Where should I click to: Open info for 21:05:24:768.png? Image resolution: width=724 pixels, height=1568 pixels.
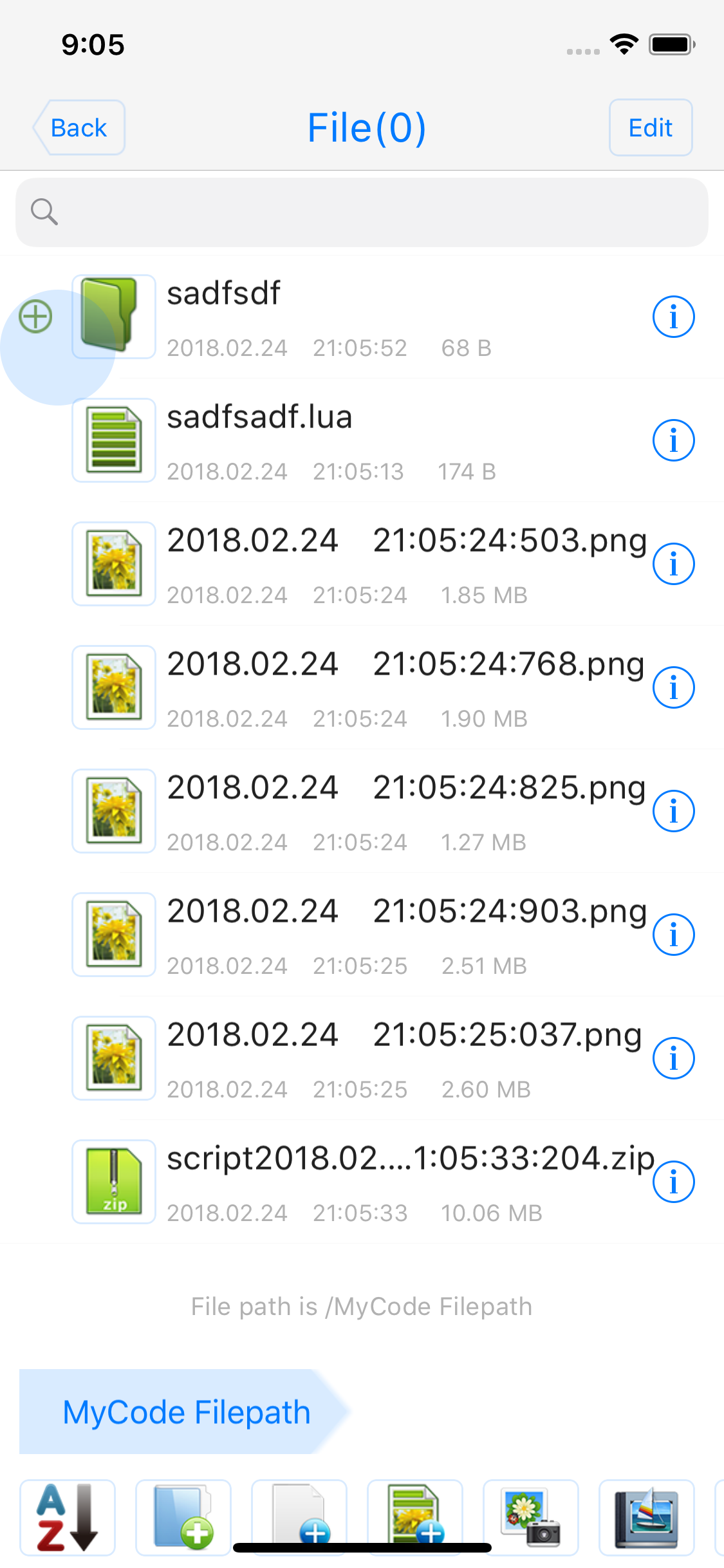point(673,687)
